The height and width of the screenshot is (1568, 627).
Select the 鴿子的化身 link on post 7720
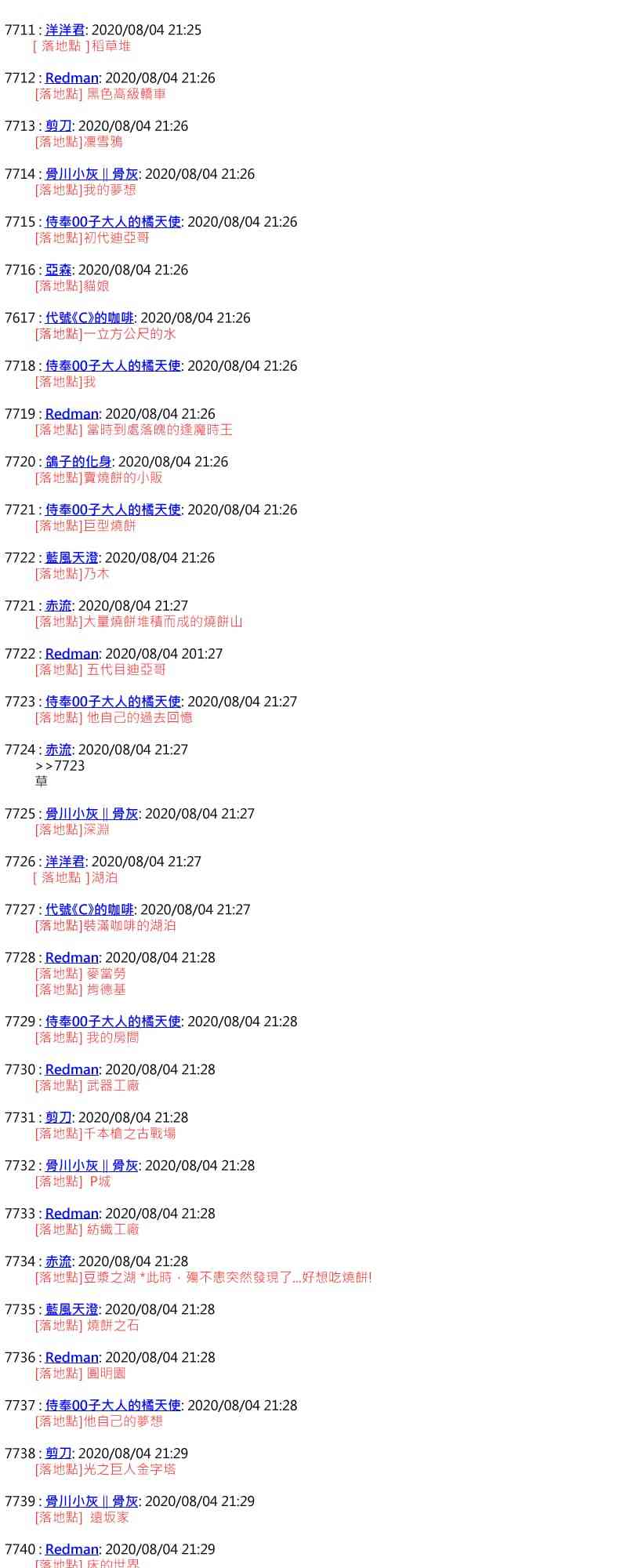click(x=78, y=462)
